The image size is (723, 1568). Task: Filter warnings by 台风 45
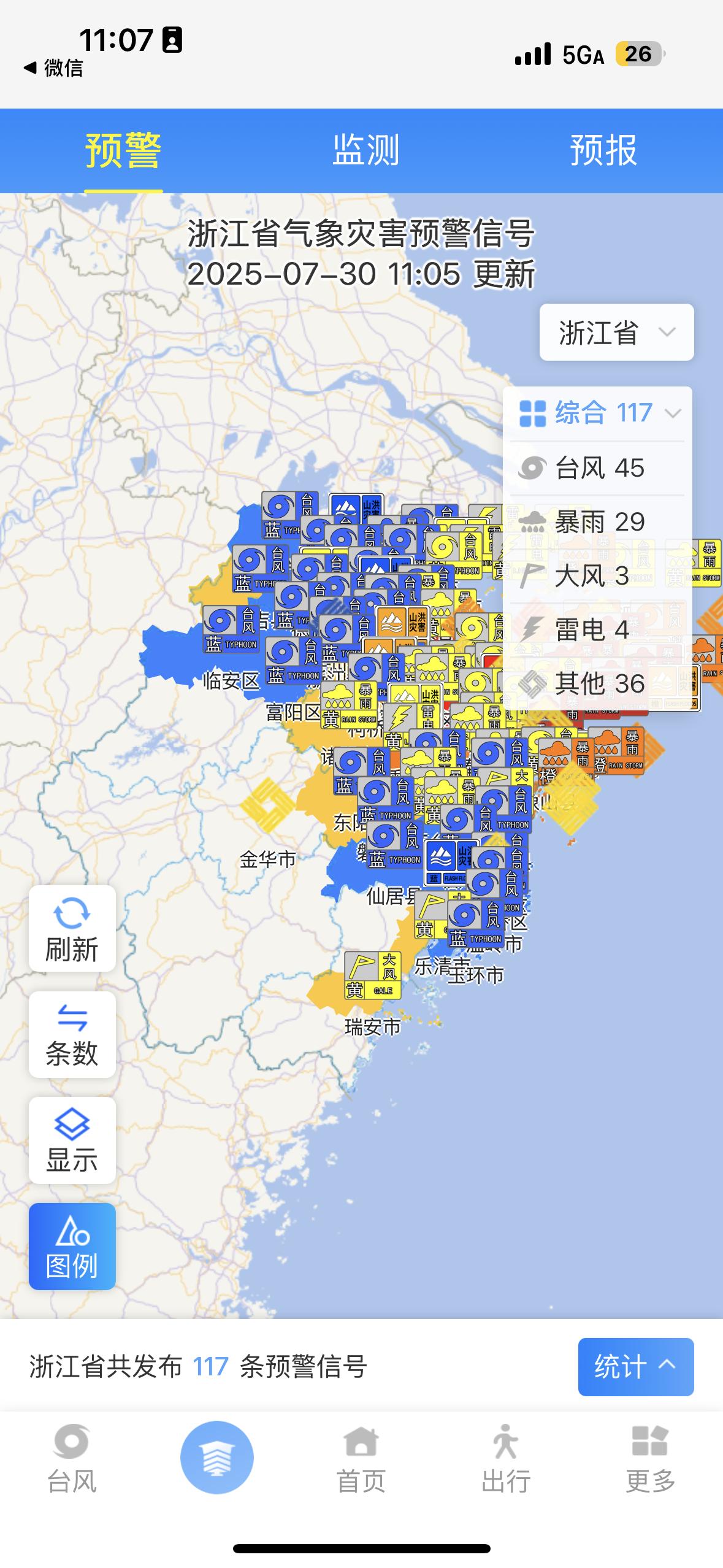coord(597,467)
